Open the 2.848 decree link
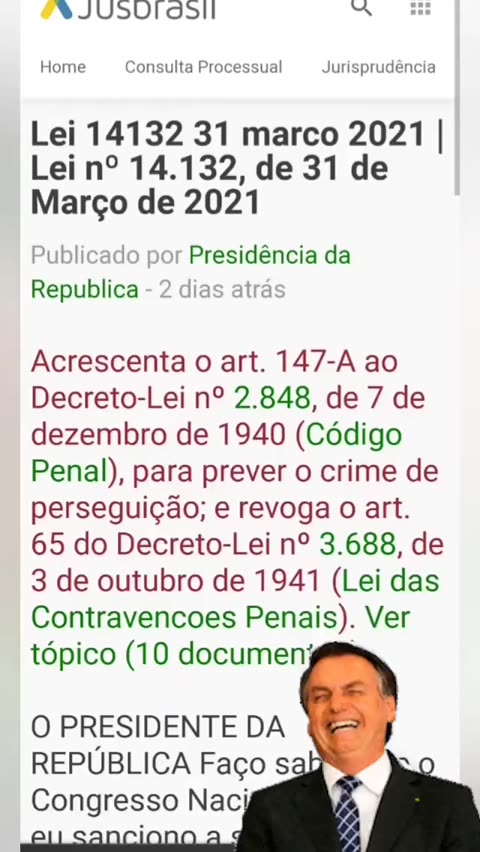 click(x=272, y=398)
